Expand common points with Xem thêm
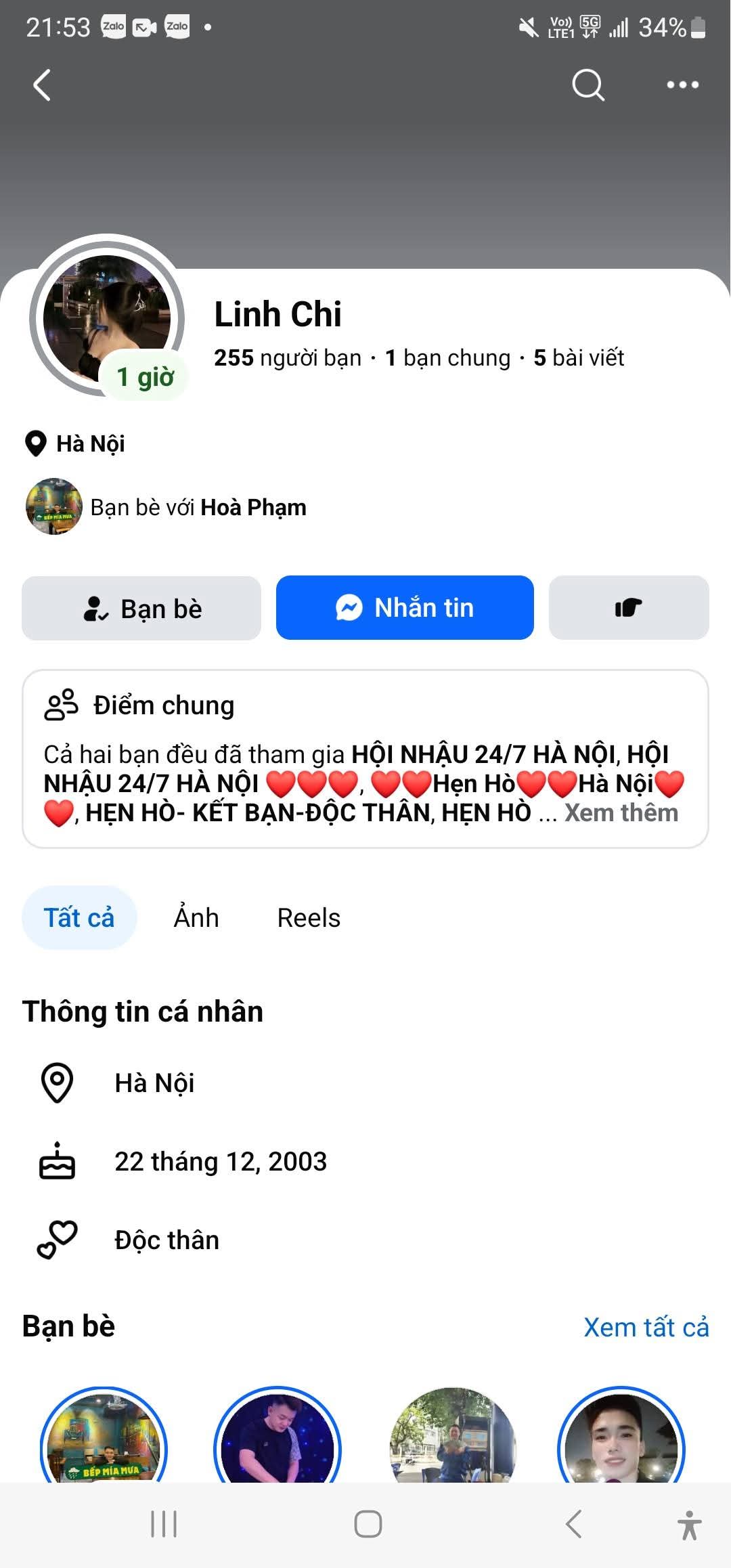Screen dimensions: 731x1568 pos(621,812)
